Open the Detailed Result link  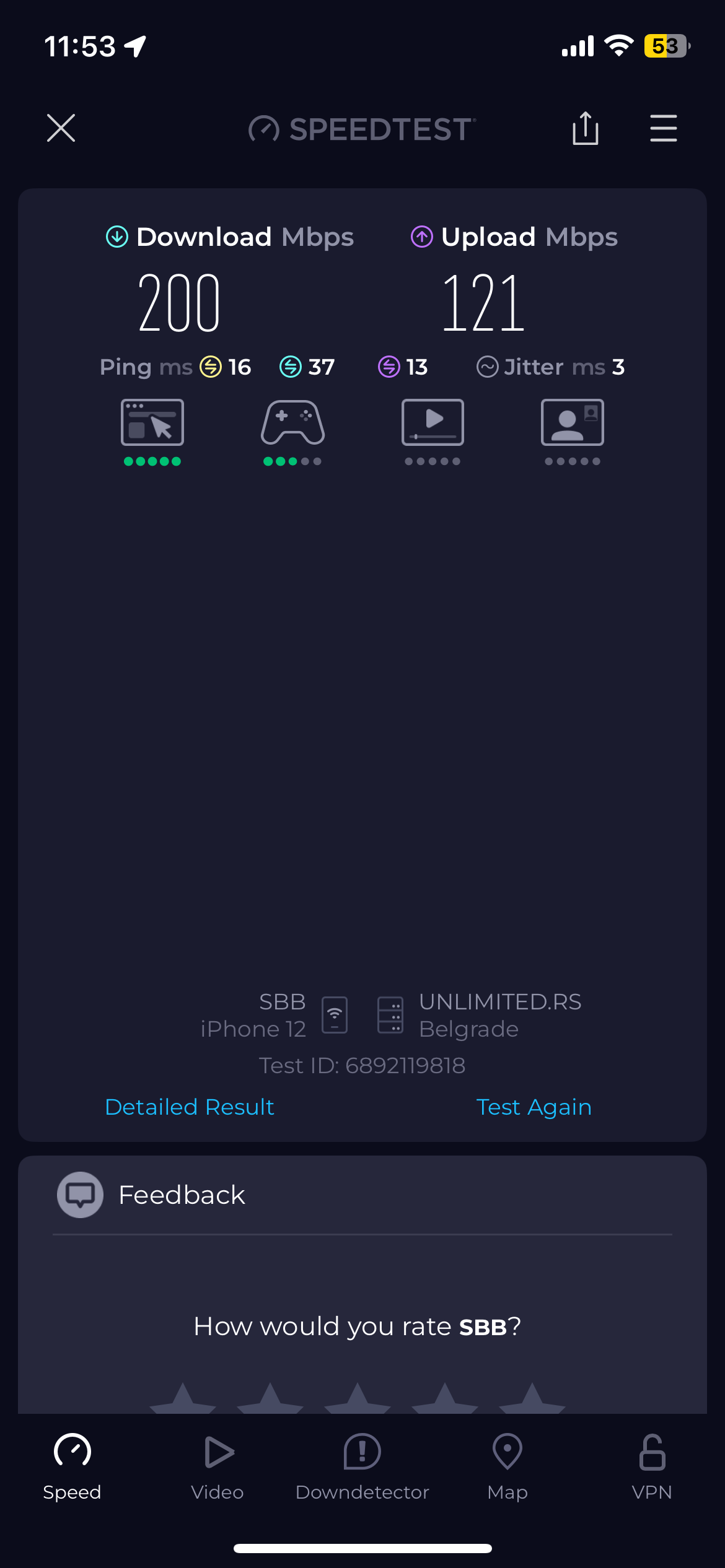(x=190, y=1107)
